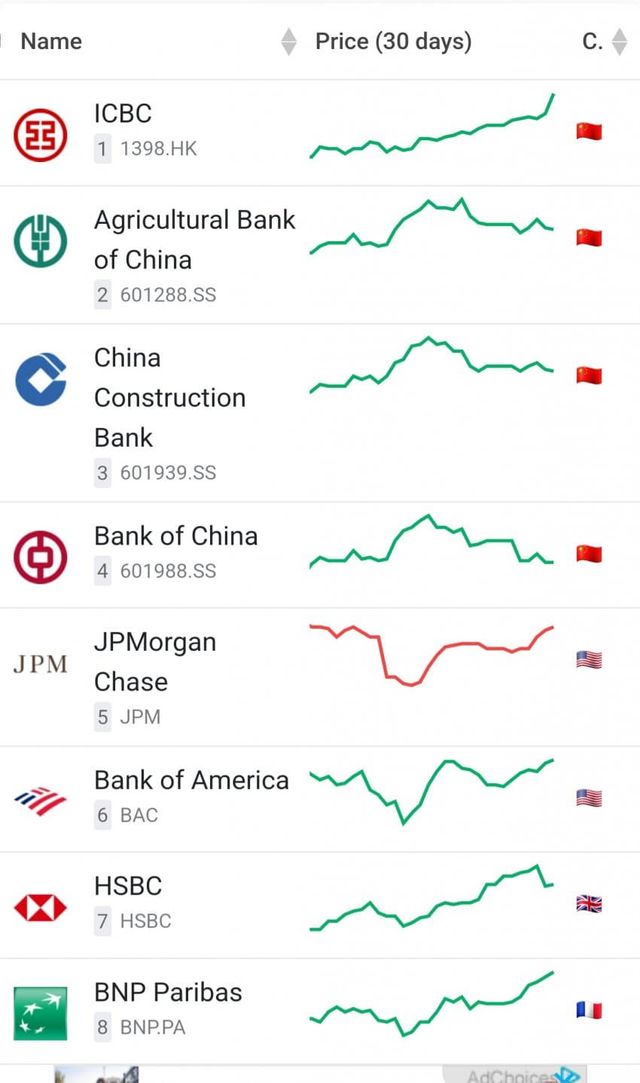View the Bank of China entry
This screenshot has height=1083, width=640.
[176, 537]
